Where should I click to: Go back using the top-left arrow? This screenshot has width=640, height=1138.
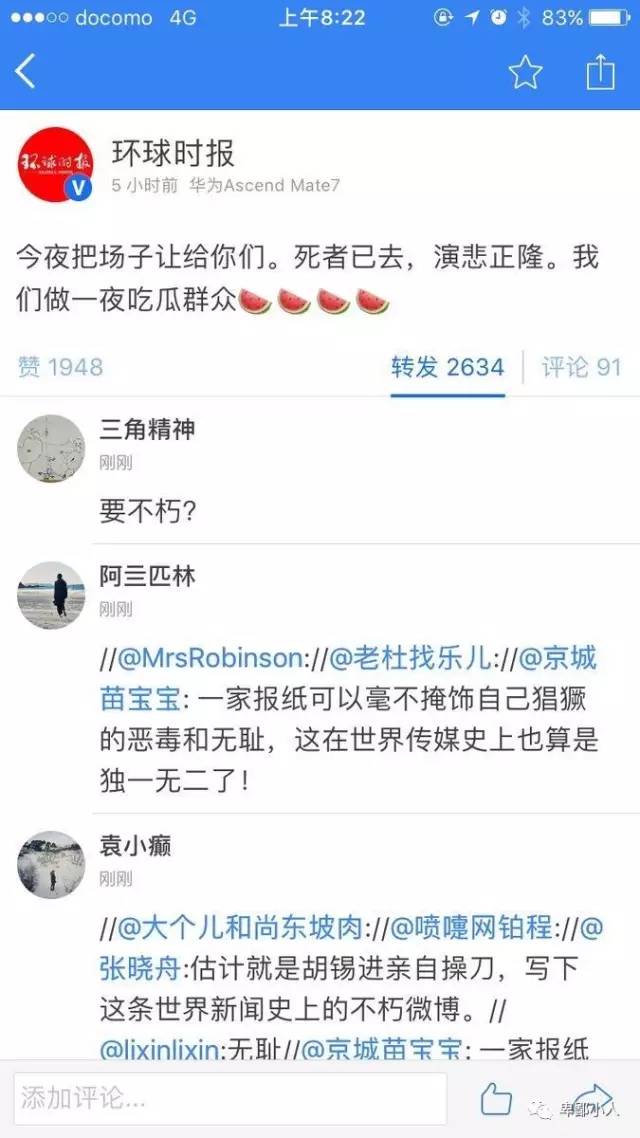(x=26, y=71)
